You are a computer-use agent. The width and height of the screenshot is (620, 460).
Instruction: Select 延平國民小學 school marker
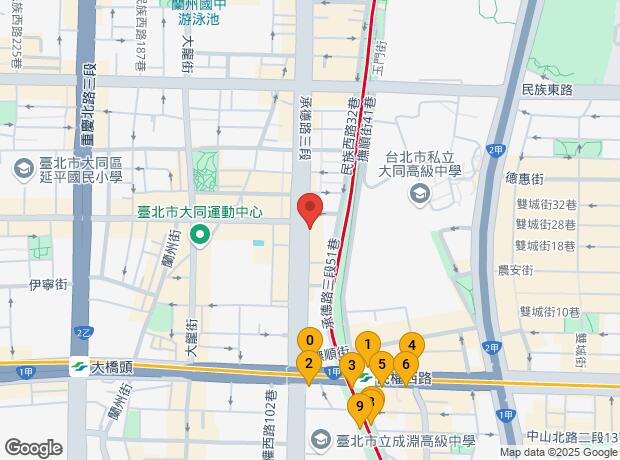click(21, 168)
